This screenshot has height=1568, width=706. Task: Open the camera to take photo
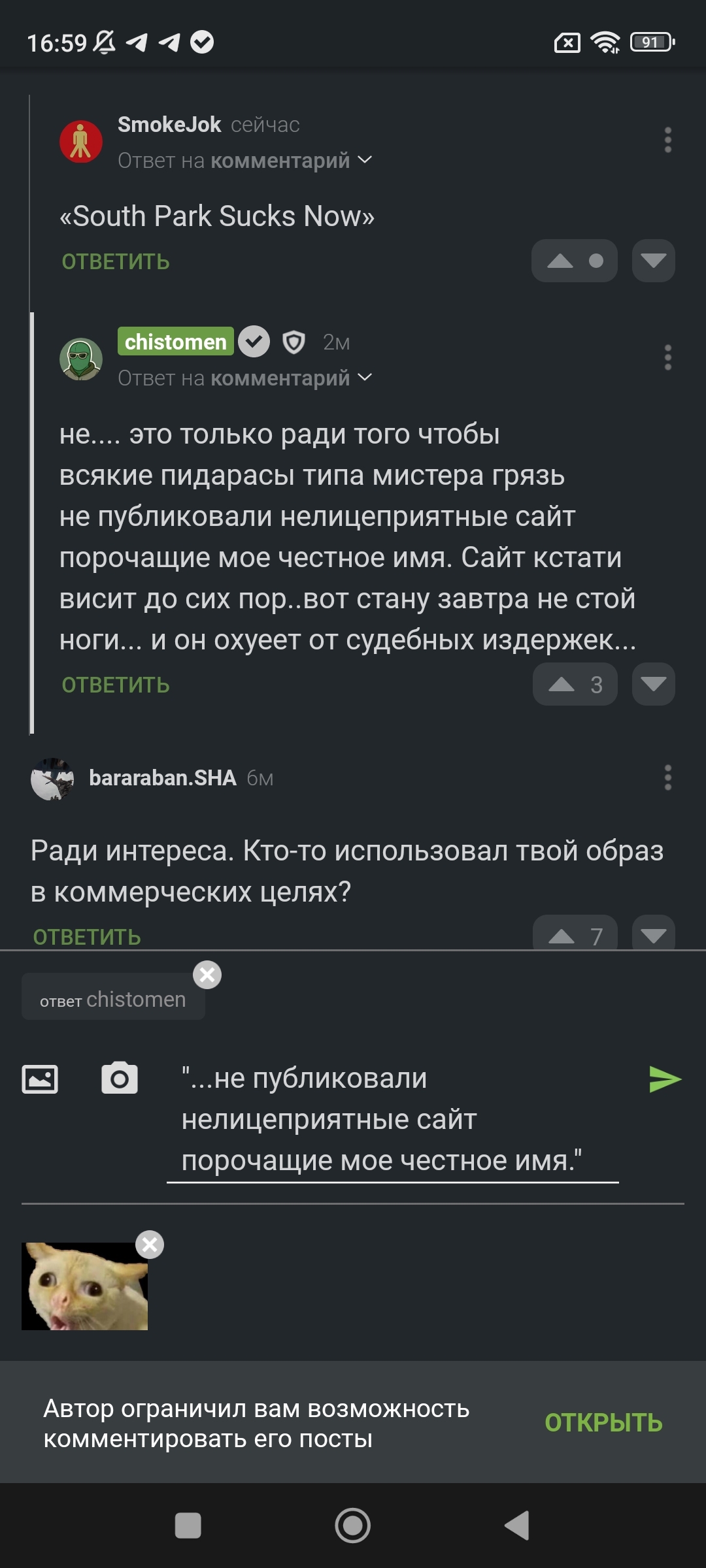coord(120,1079)
